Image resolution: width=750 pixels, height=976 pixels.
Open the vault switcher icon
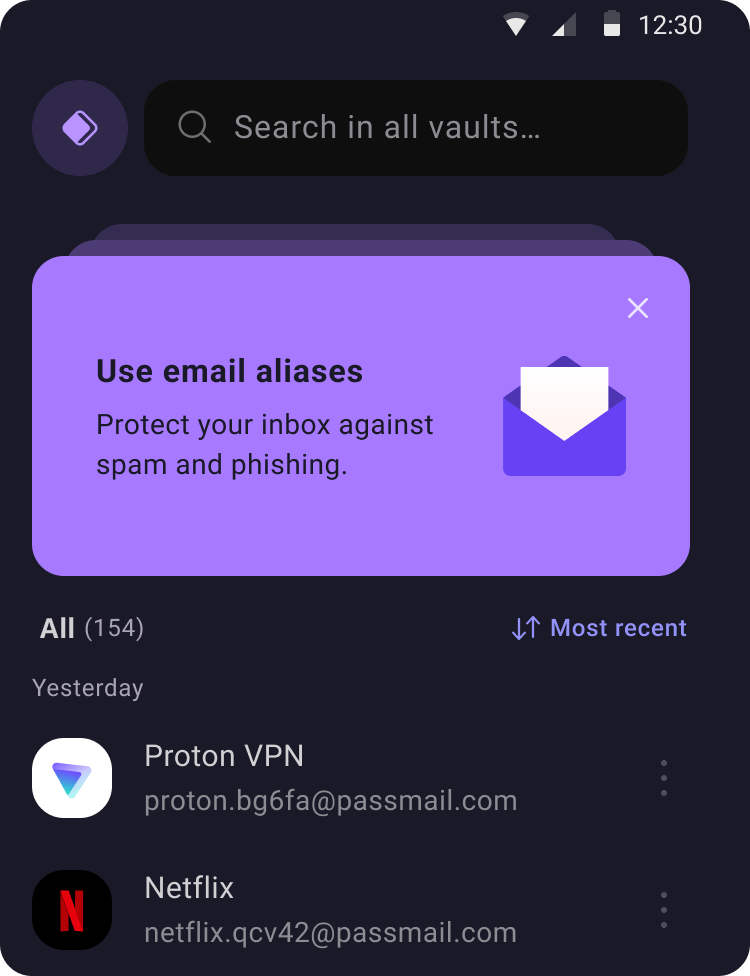[80, 128]
